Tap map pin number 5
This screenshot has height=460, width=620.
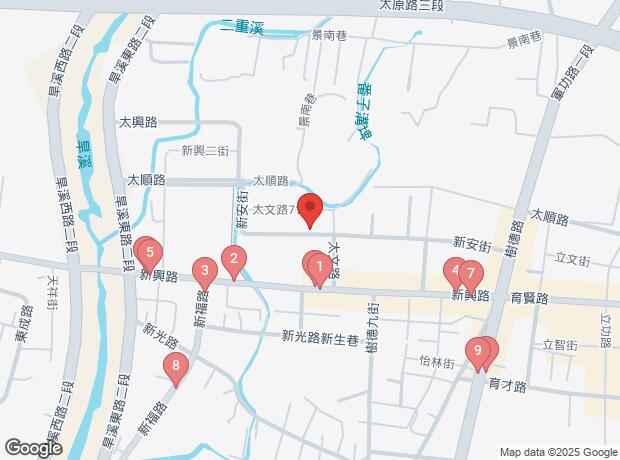[x=149, y=253]
